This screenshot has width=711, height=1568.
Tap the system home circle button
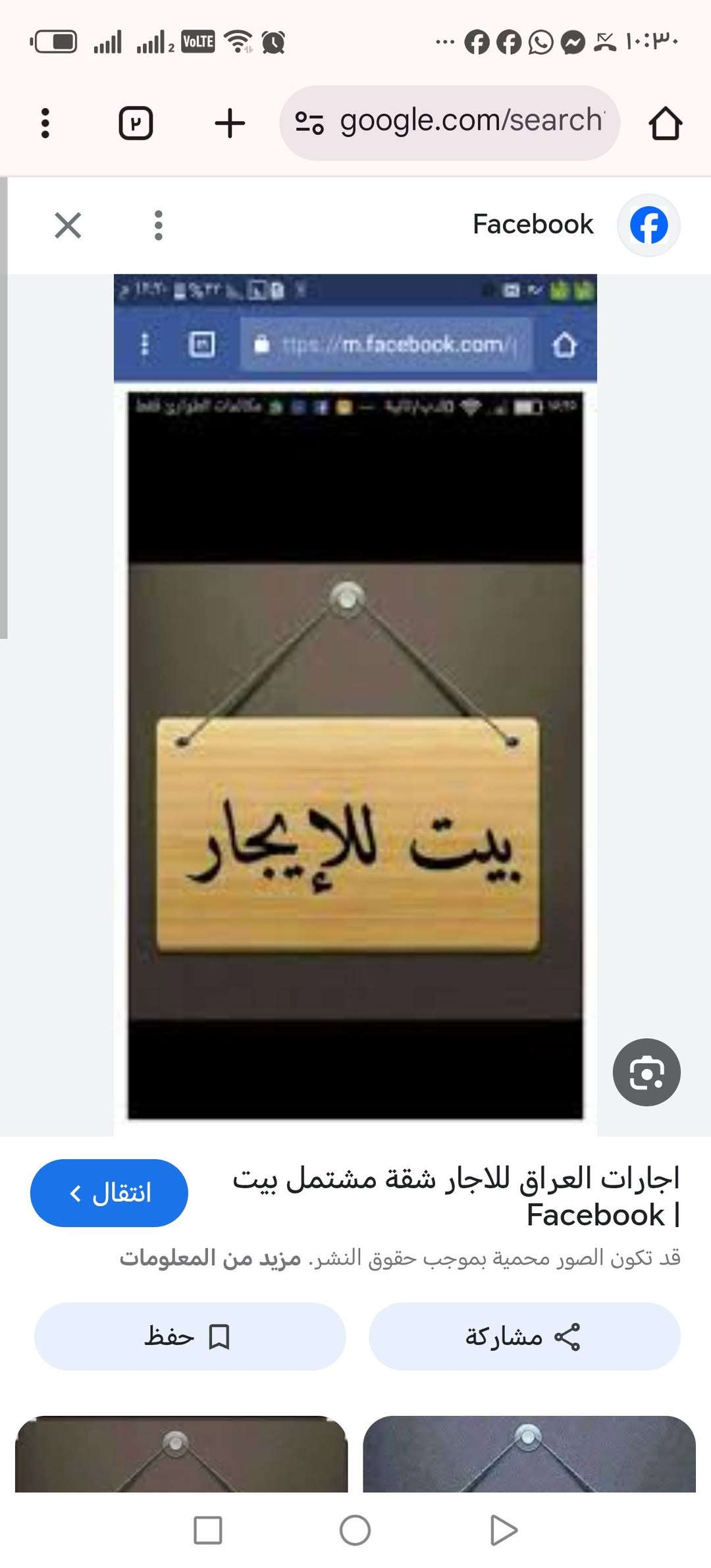355,1530
